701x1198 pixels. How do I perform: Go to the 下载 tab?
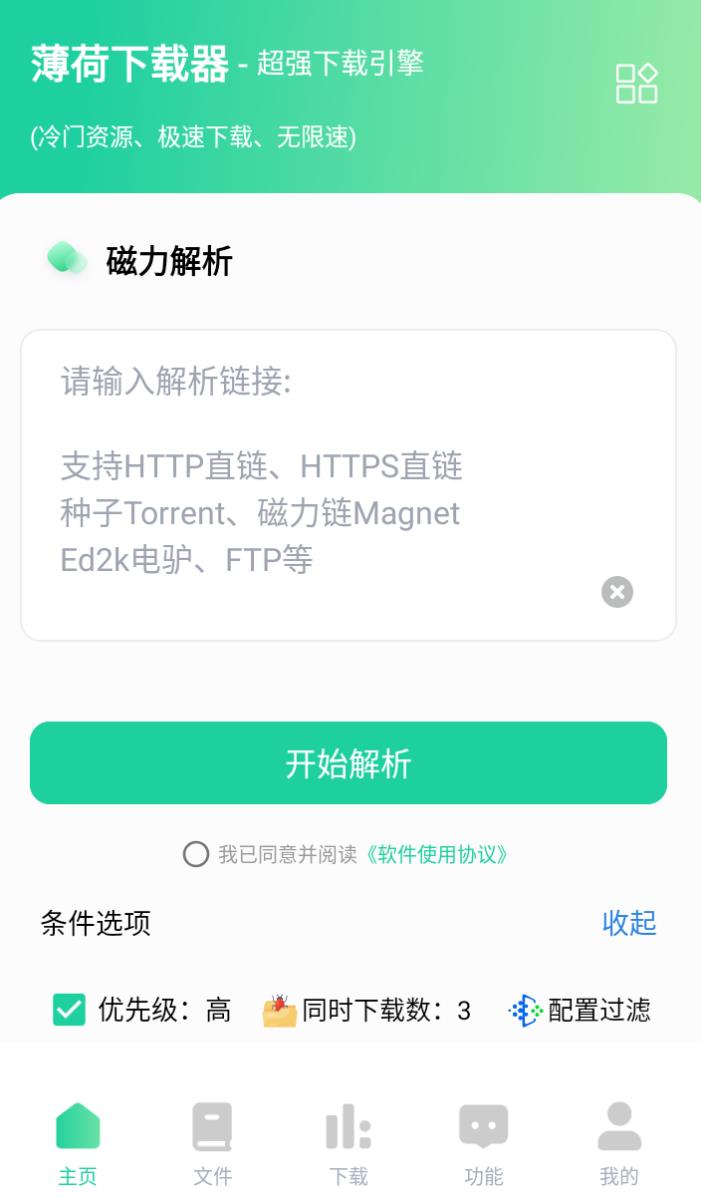[348, 1144]
